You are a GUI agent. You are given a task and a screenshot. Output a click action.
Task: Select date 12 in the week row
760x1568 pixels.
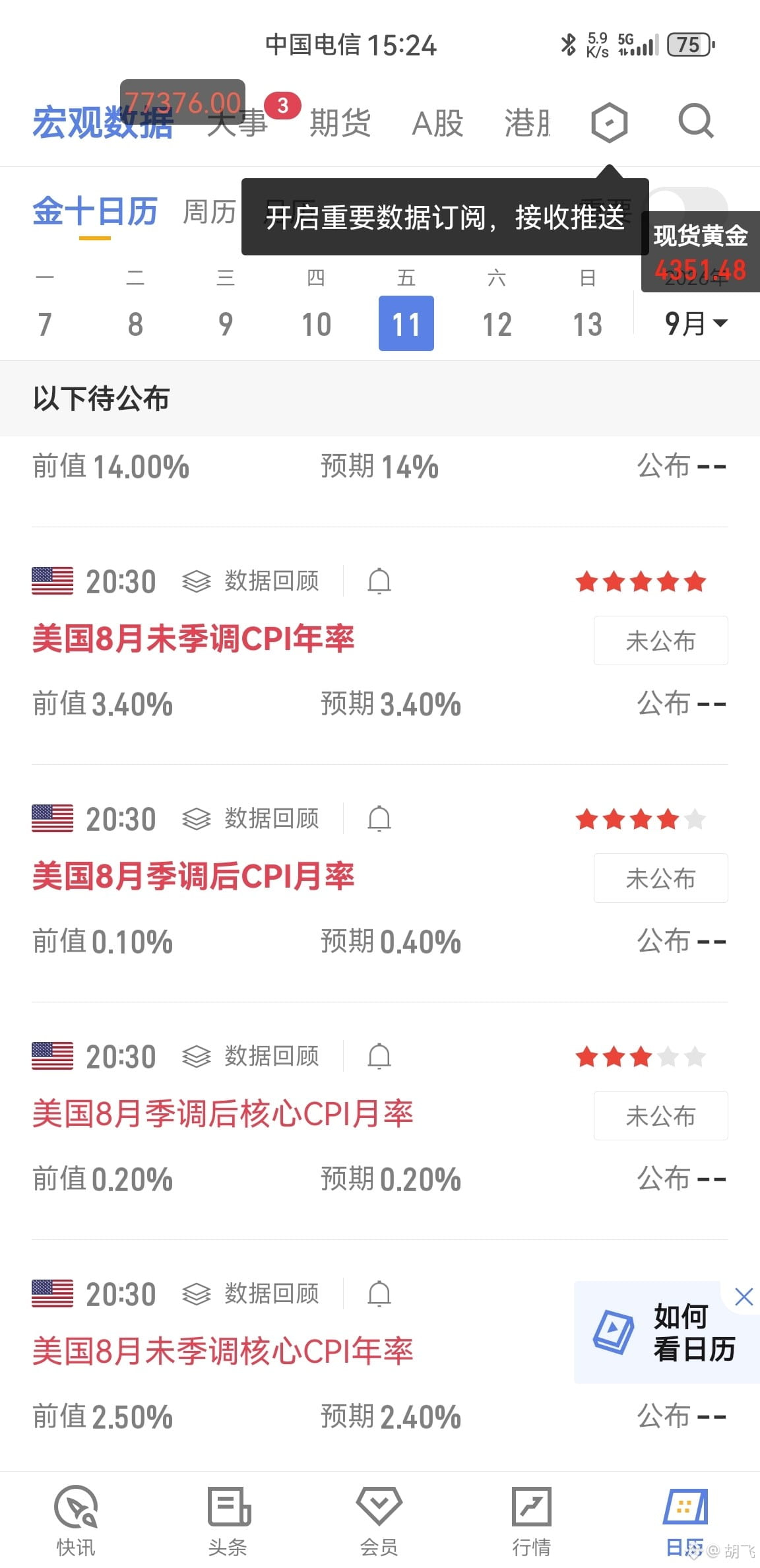pos(497,323)
